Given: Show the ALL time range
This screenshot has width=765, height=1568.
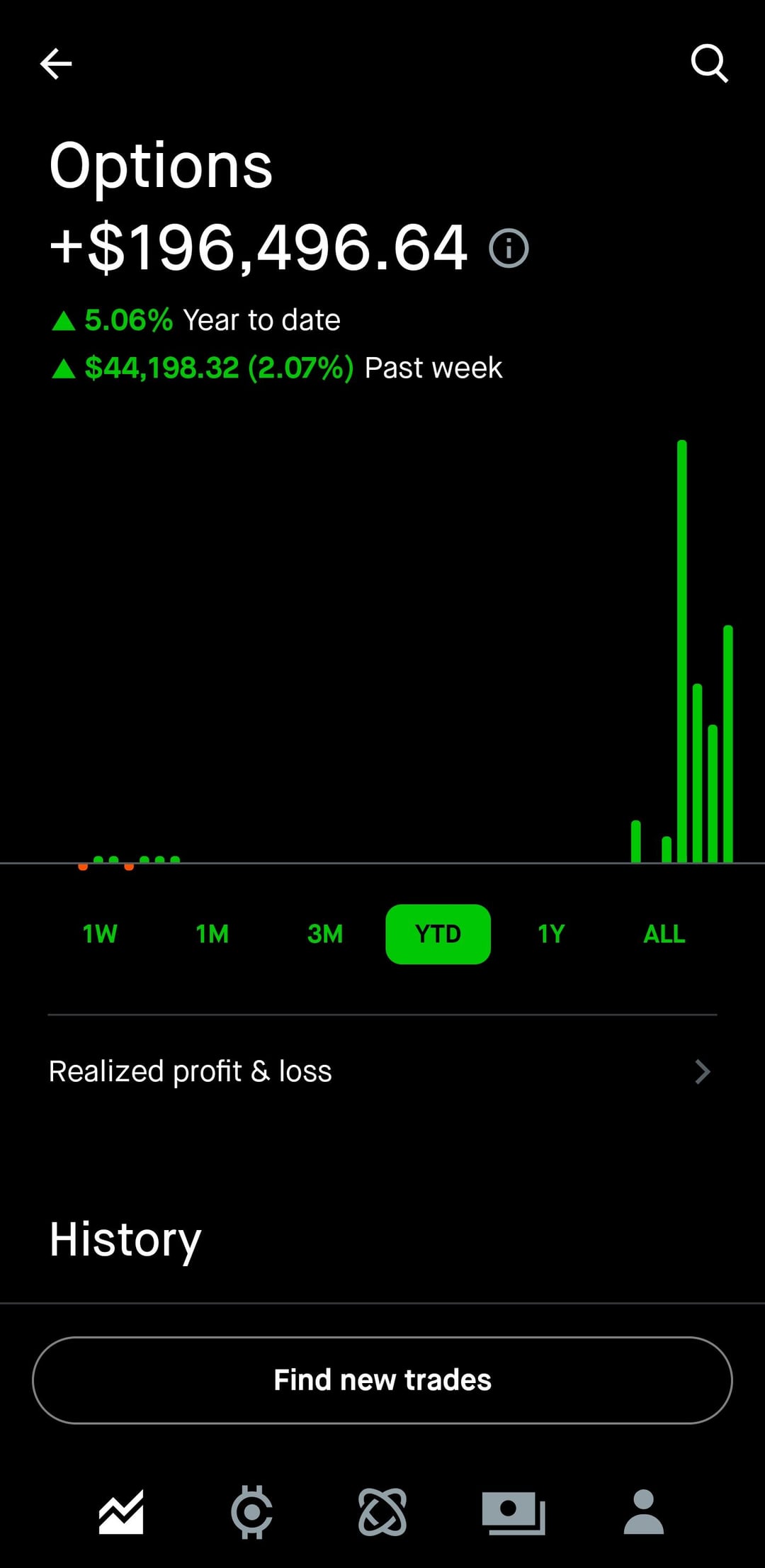Looking at the screenshot, I should (x=664, y=934).
